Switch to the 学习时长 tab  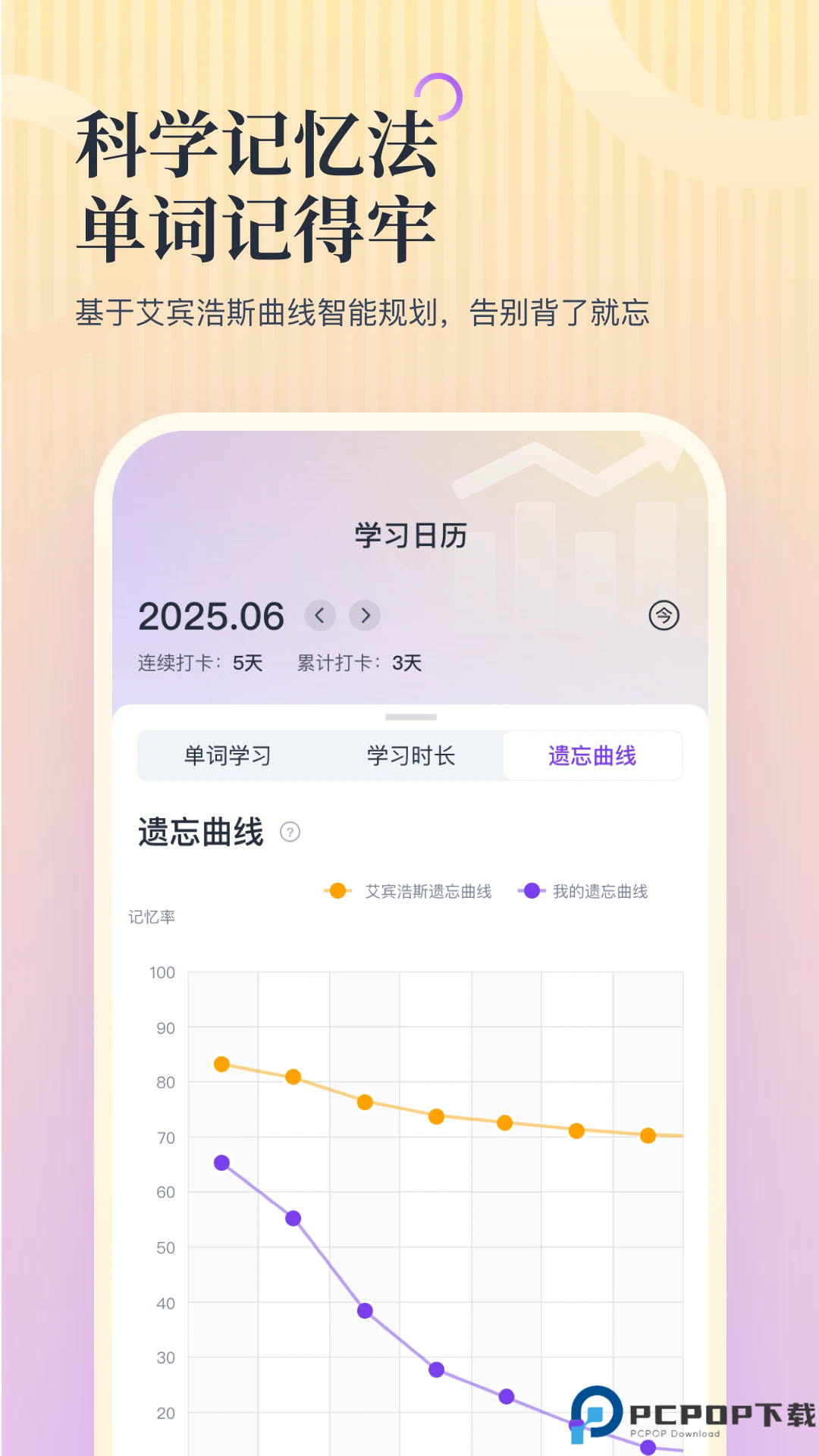[409, 755]
